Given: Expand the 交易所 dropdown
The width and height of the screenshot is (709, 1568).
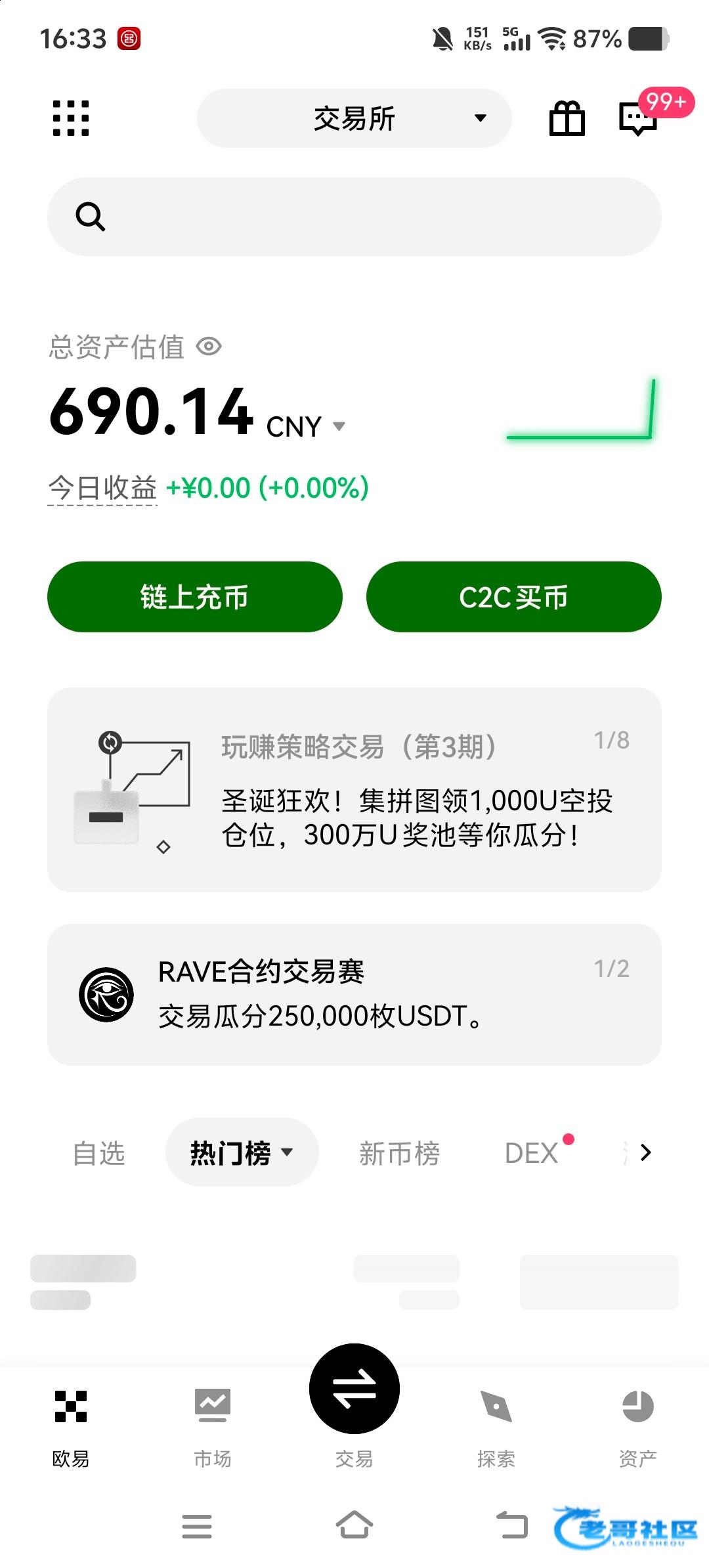Looking at the screenshot, I should [x=354, y=118].
